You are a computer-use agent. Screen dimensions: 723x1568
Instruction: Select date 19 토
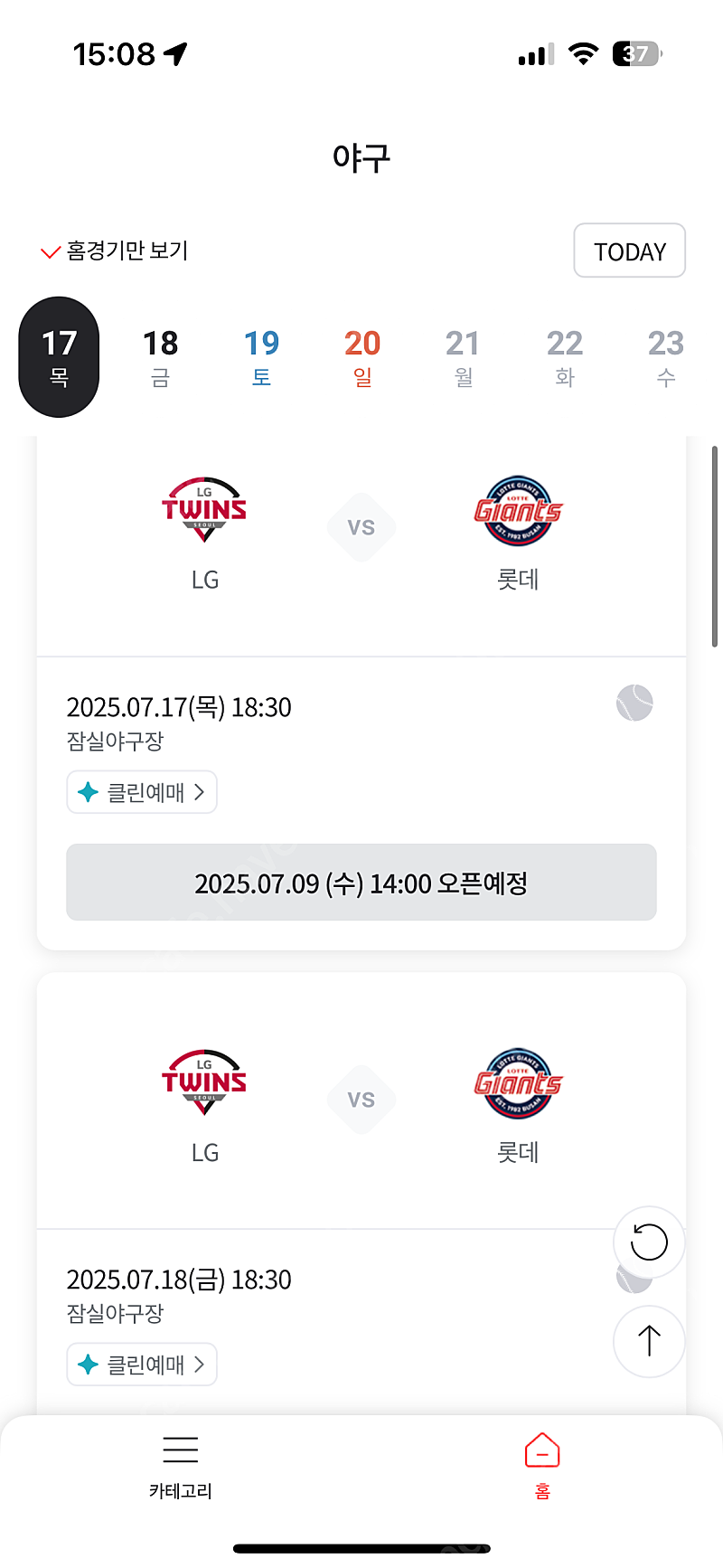(262, 357)
